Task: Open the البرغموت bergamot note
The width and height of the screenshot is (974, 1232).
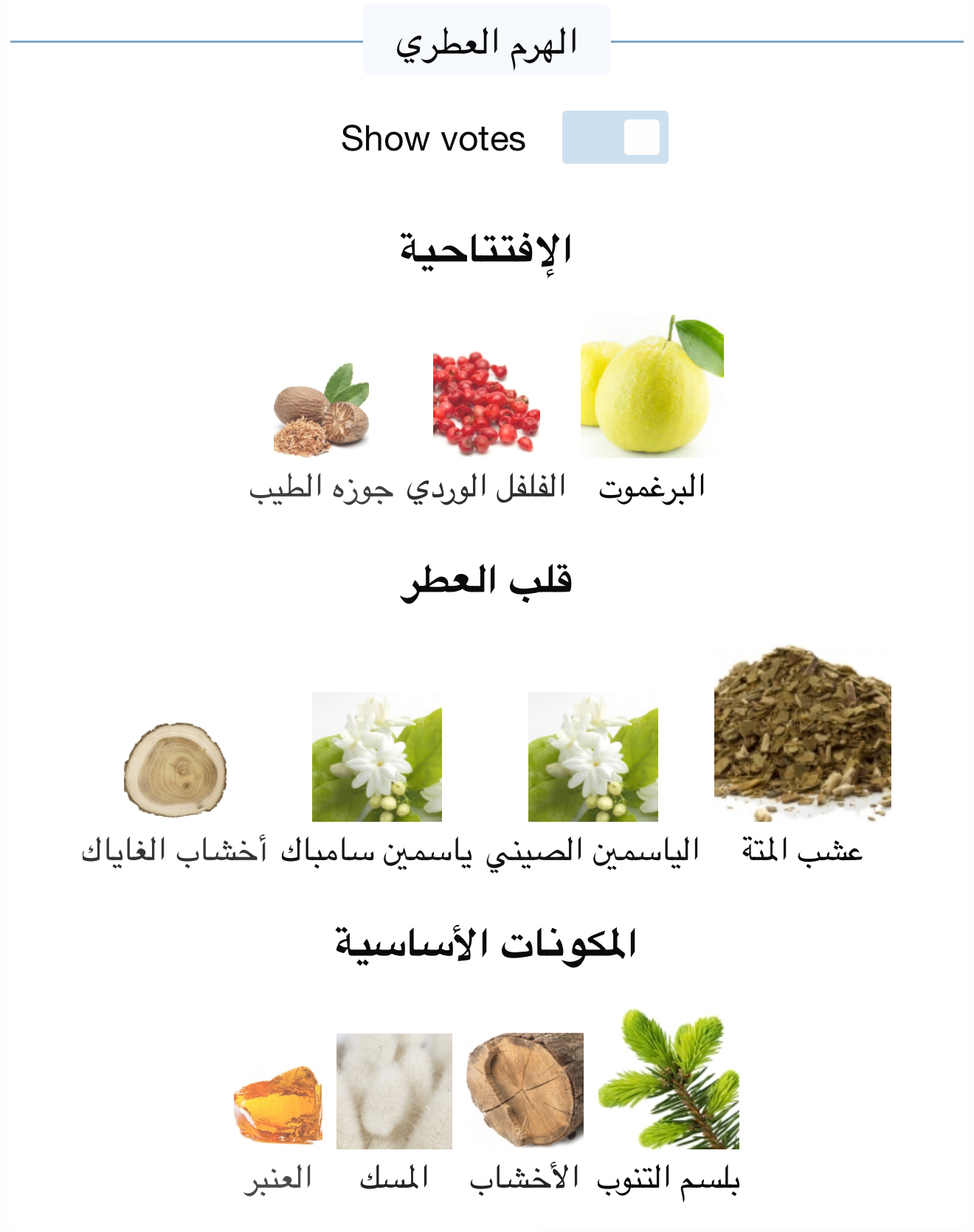Action: [x=652, y=387]
